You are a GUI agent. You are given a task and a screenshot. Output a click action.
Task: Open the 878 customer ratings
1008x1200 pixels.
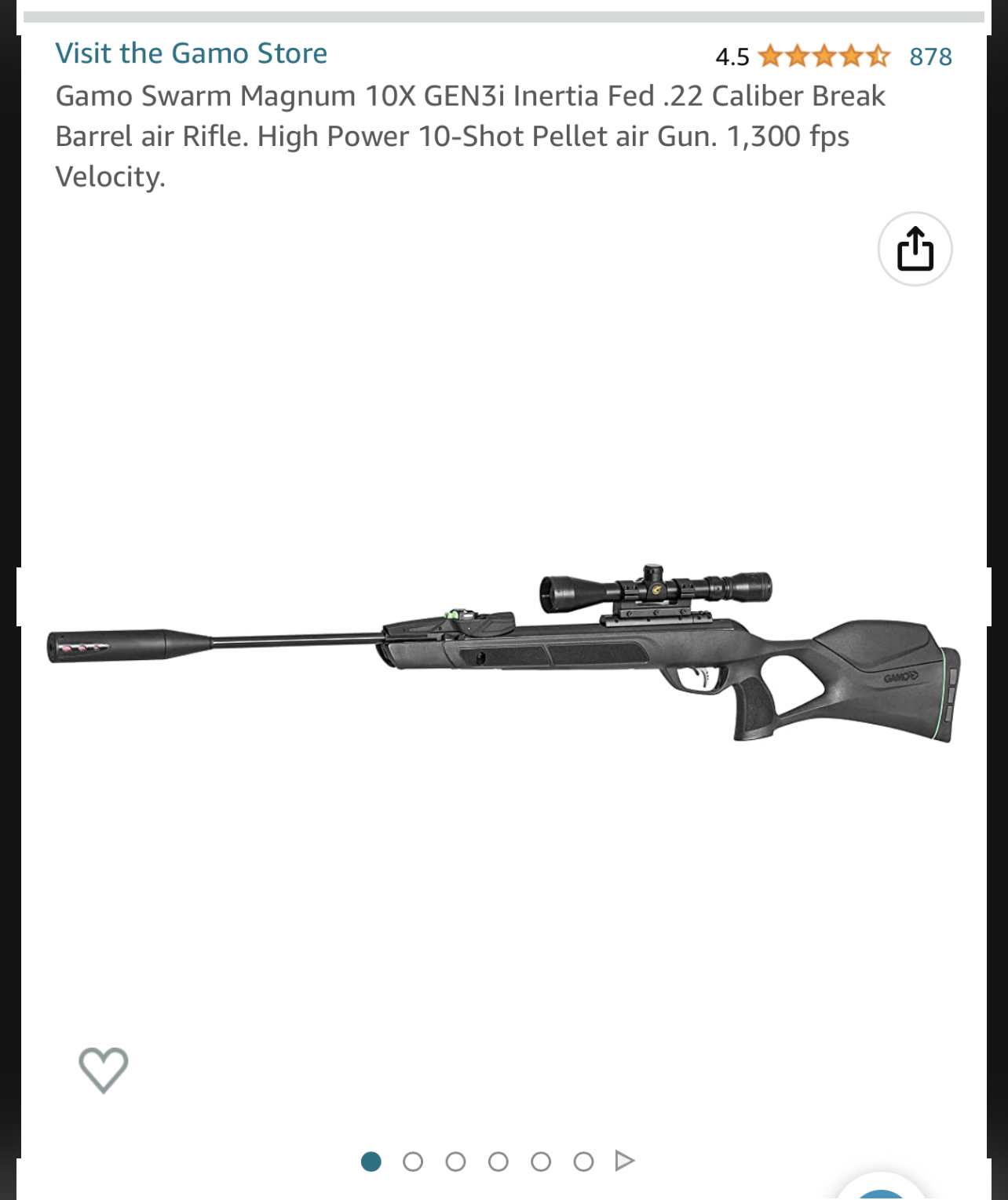(930, 57)
